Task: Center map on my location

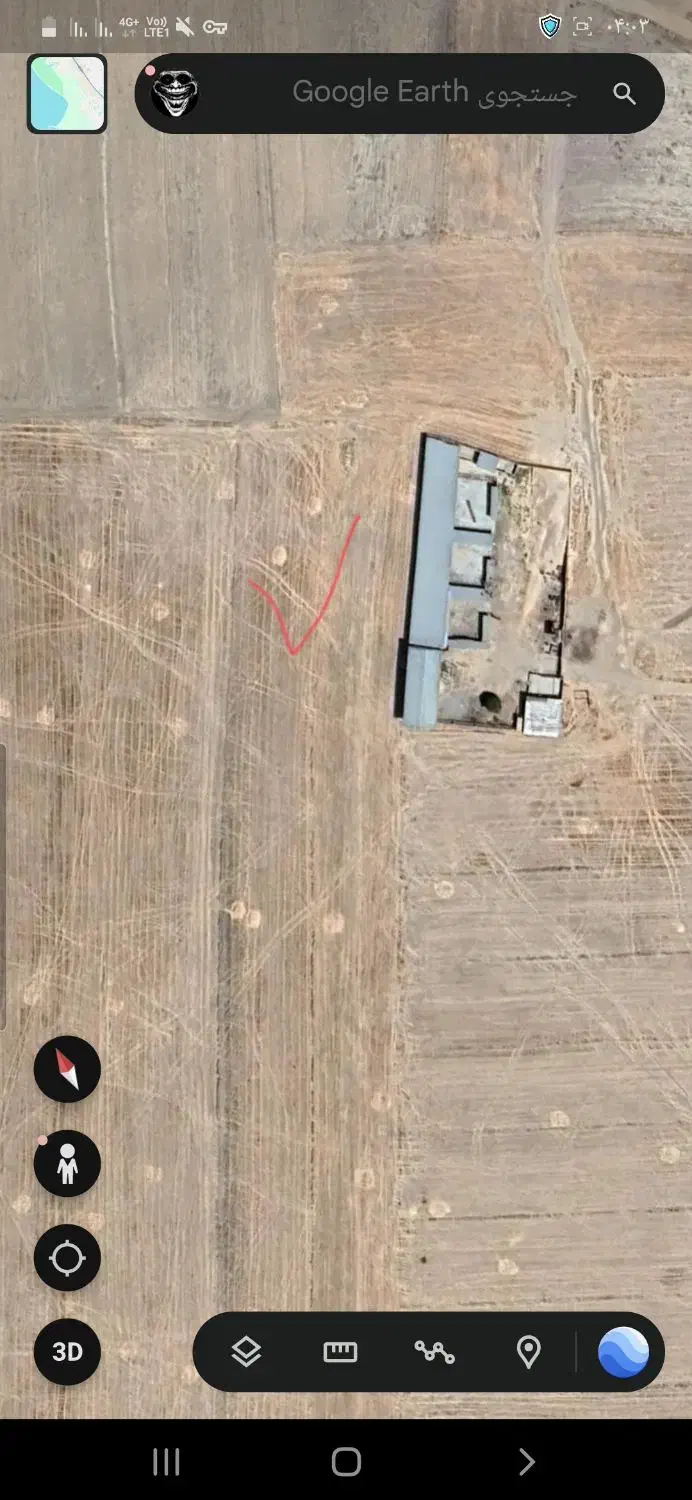Action: pyautogui.click(x=67, y=1258)
